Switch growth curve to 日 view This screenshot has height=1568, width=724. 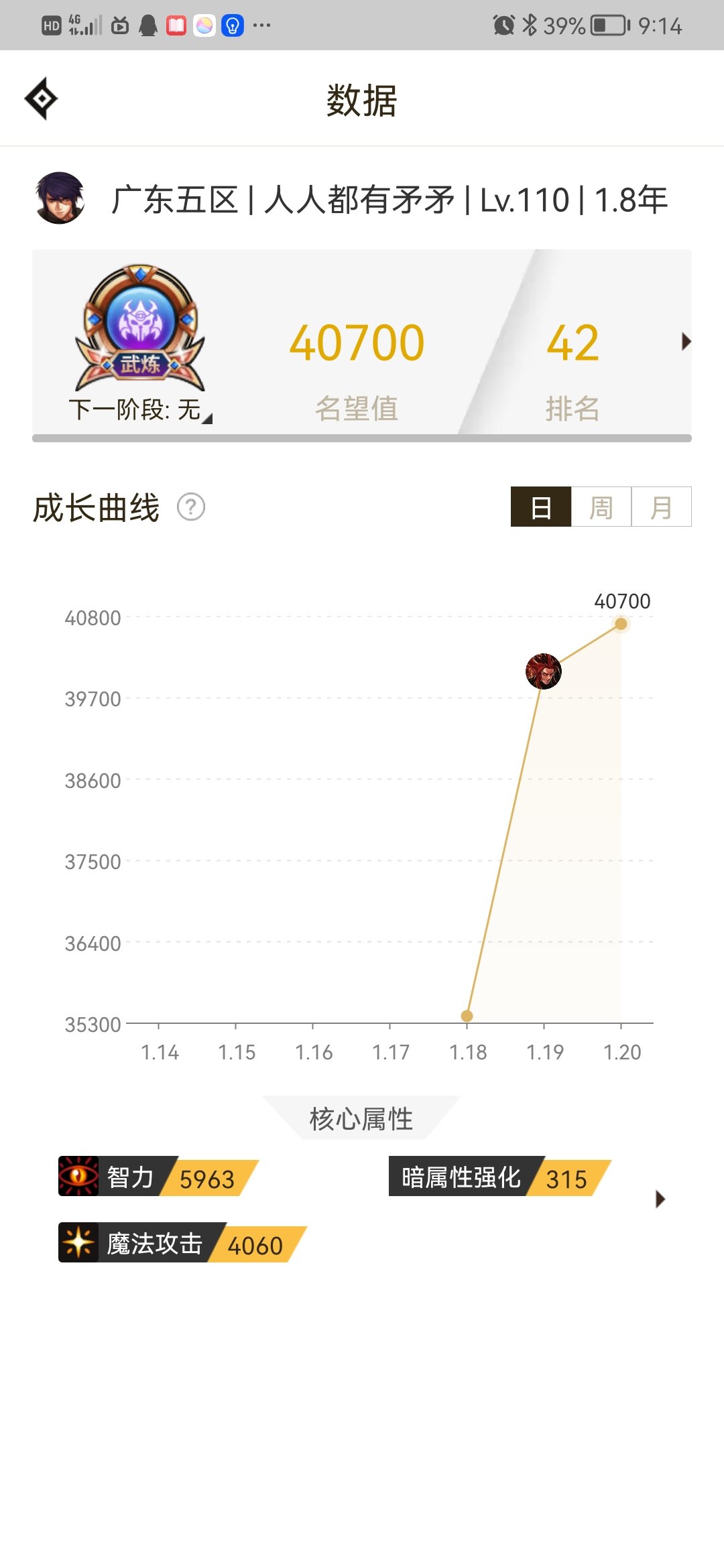[541, 507]
